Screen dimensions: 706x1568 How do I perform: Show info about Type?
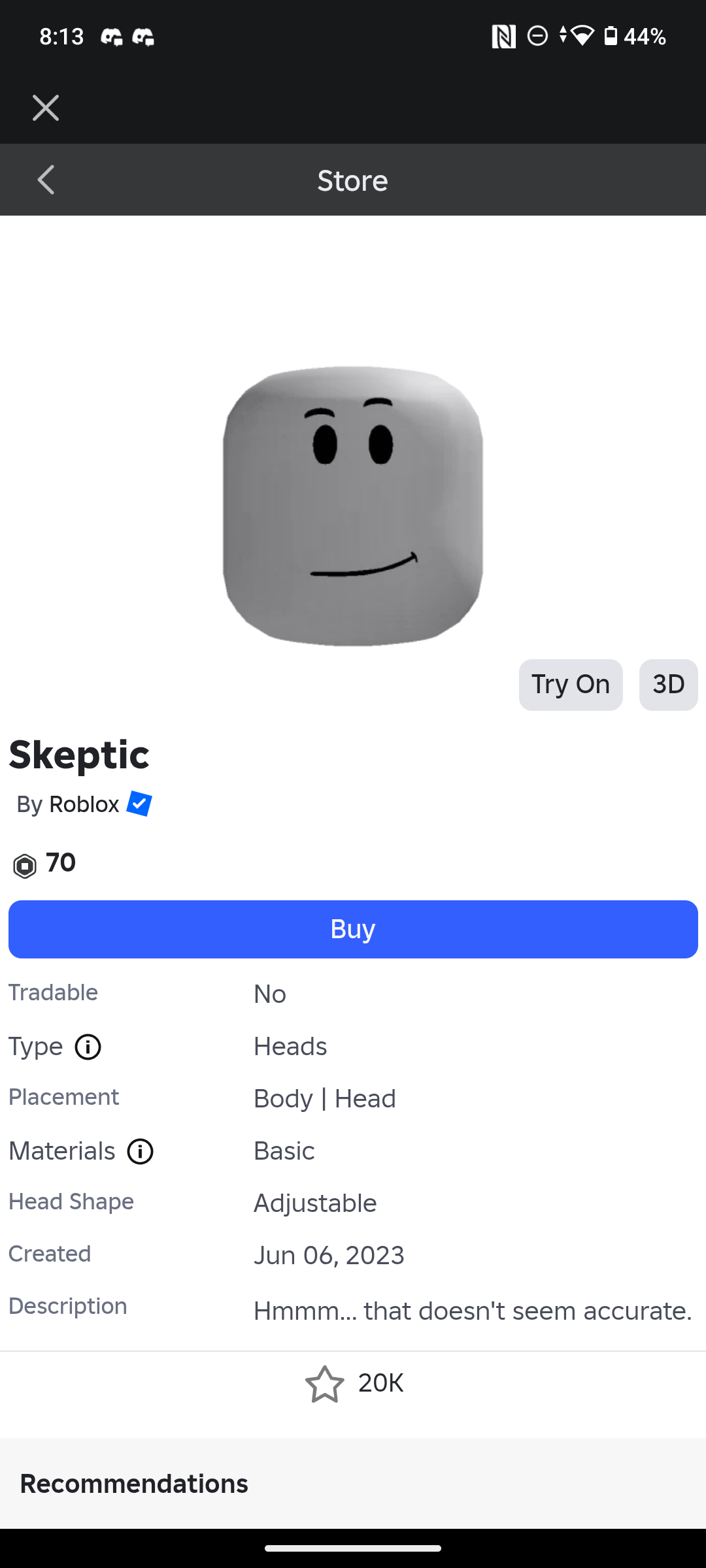coord(88,1047)
